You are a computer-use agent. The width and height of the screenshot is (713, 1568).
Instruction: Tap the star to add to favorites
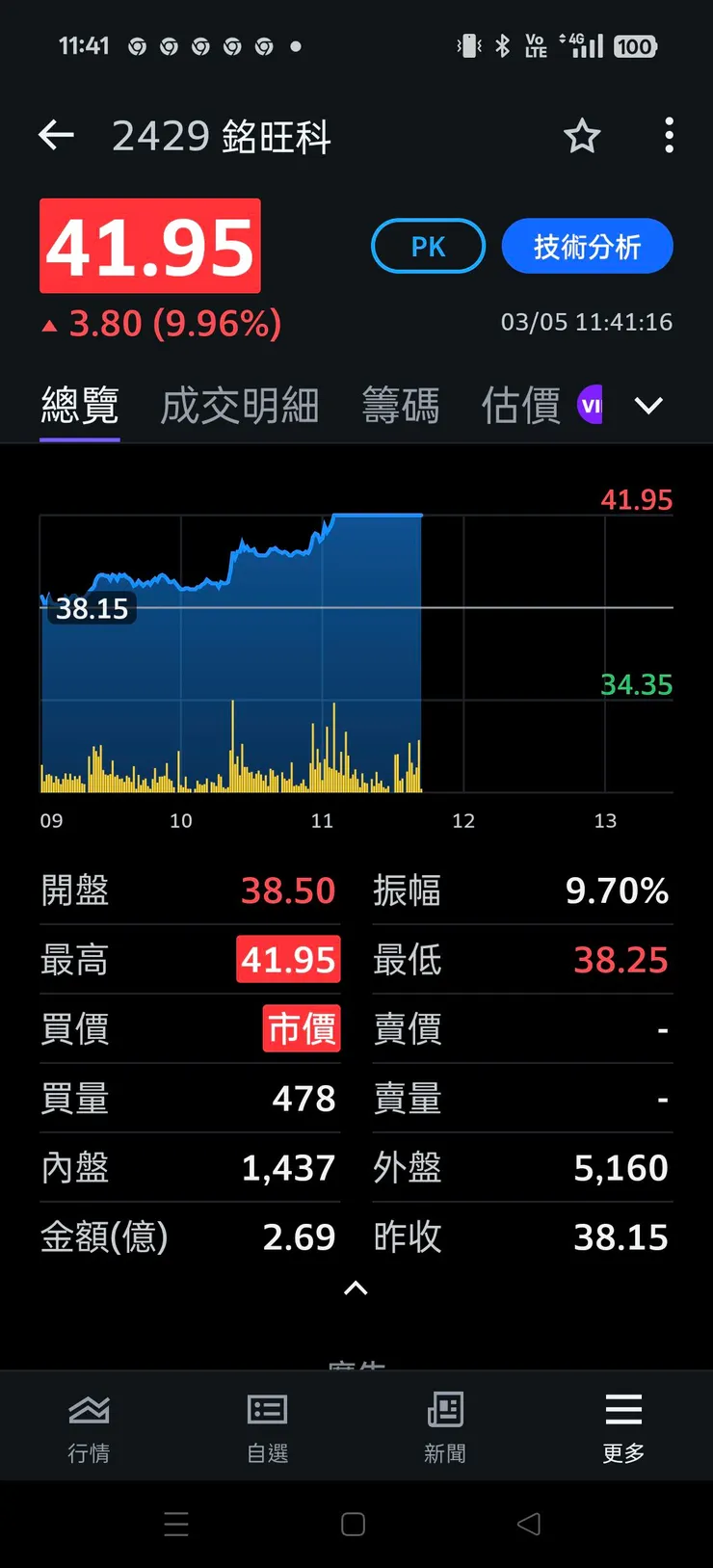582,136
